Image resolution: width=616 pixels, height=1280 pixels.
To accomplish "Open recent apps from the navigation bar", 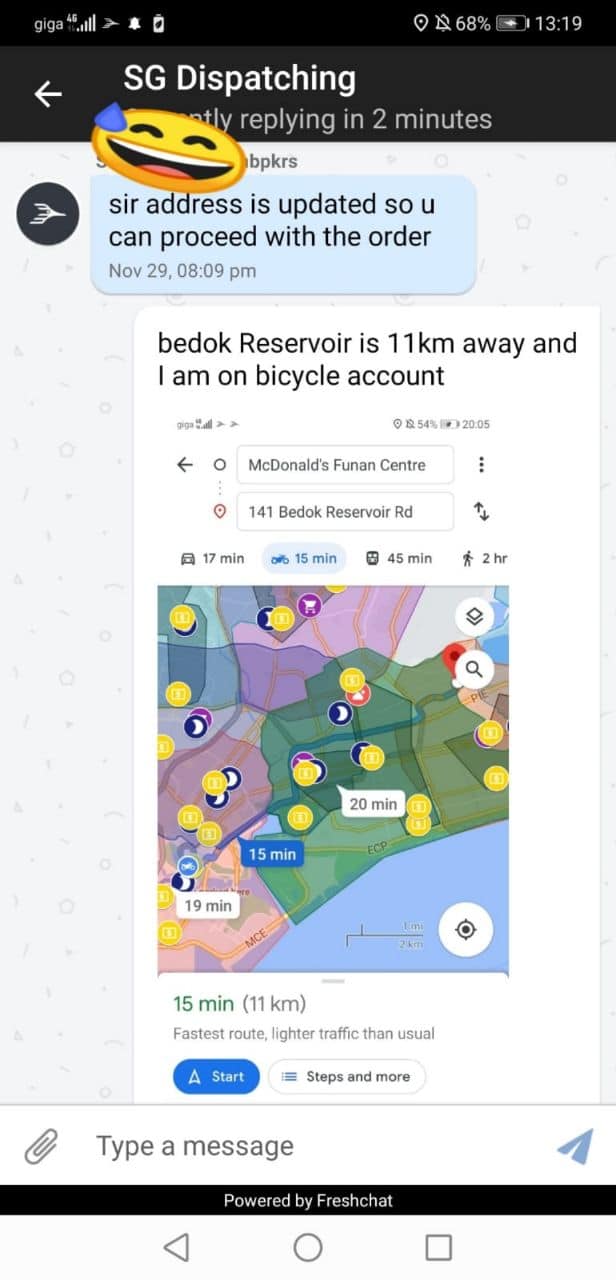I will (438, 1247).
